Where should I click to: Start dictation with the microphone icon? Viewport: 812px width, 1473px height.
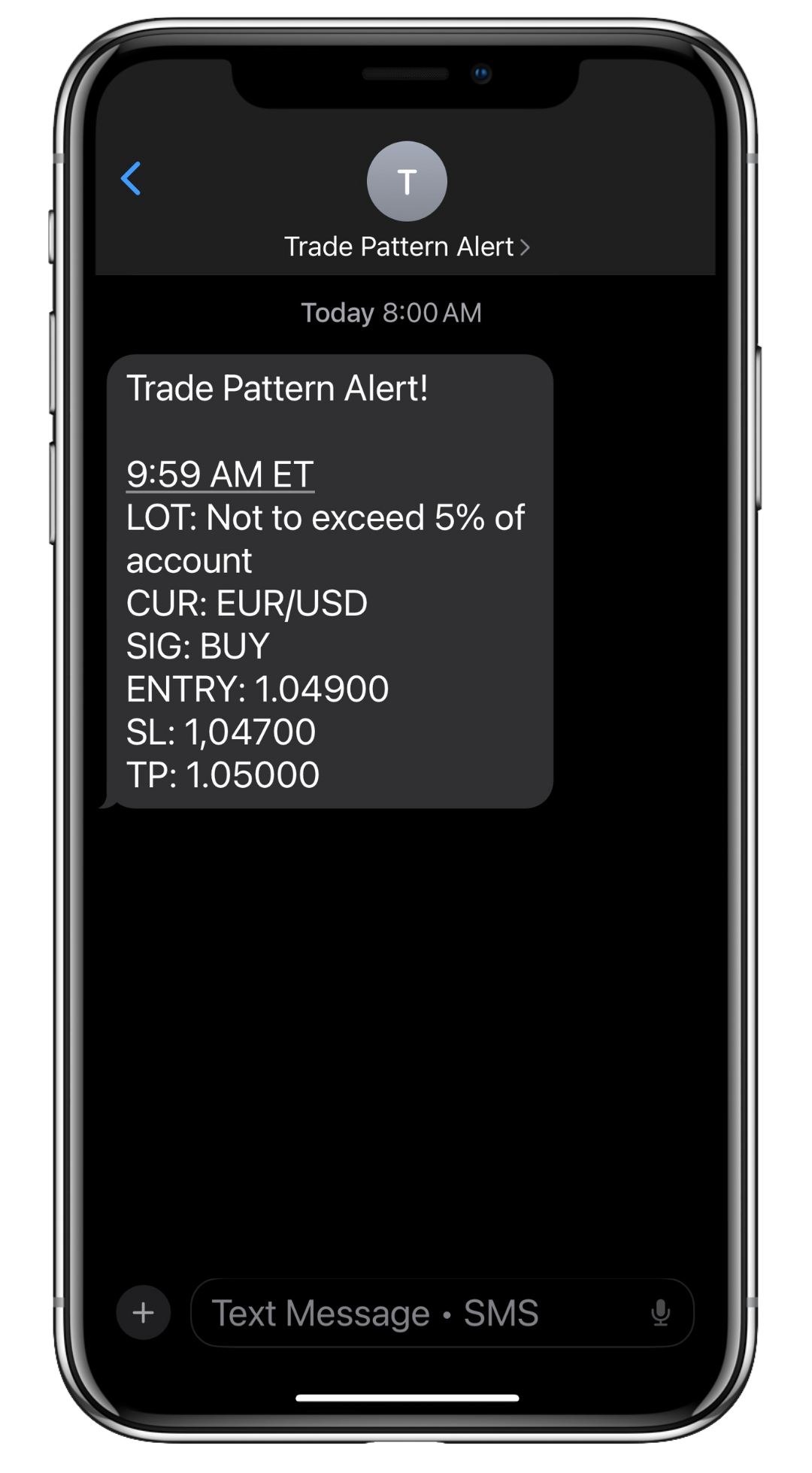660,1313
